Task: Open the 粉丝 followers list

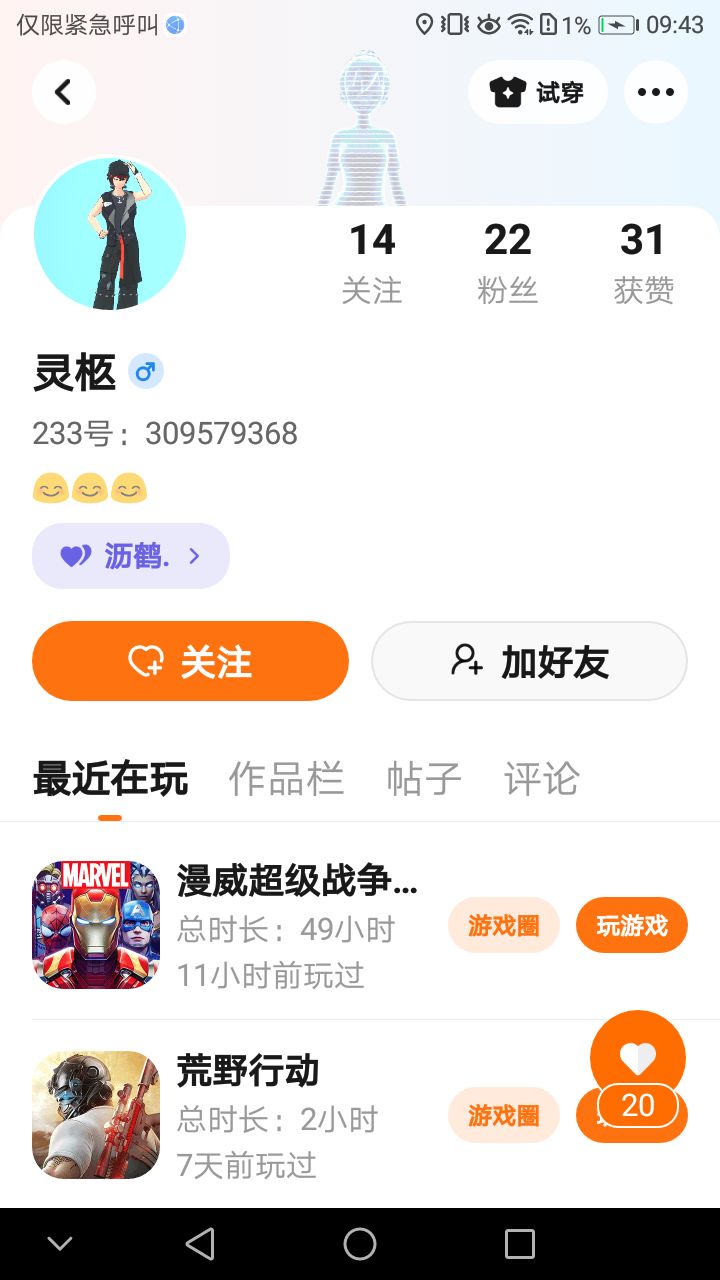Action: pos(507,262)
